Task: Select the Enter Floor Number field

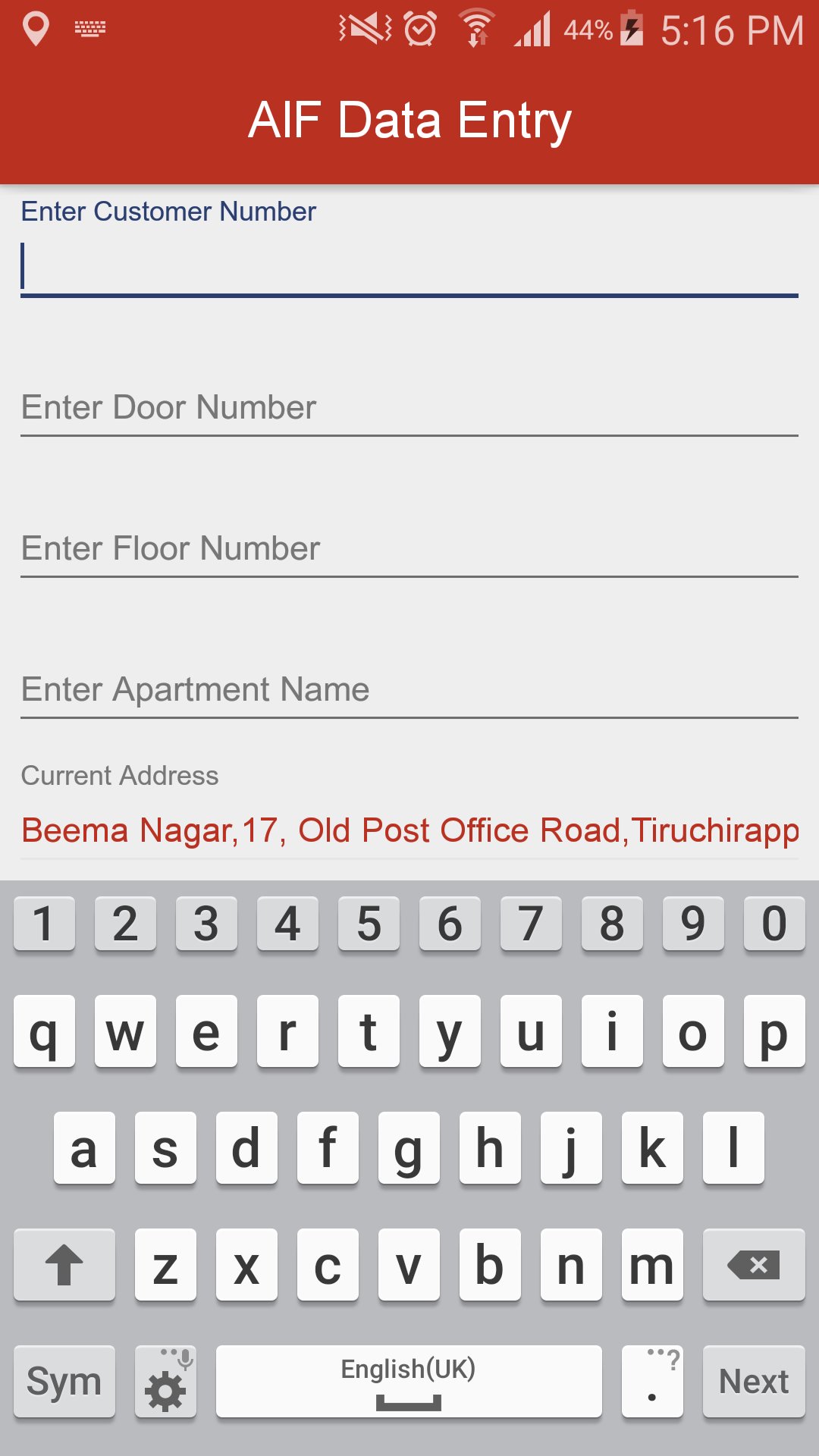Action: (x=409, y=549)
